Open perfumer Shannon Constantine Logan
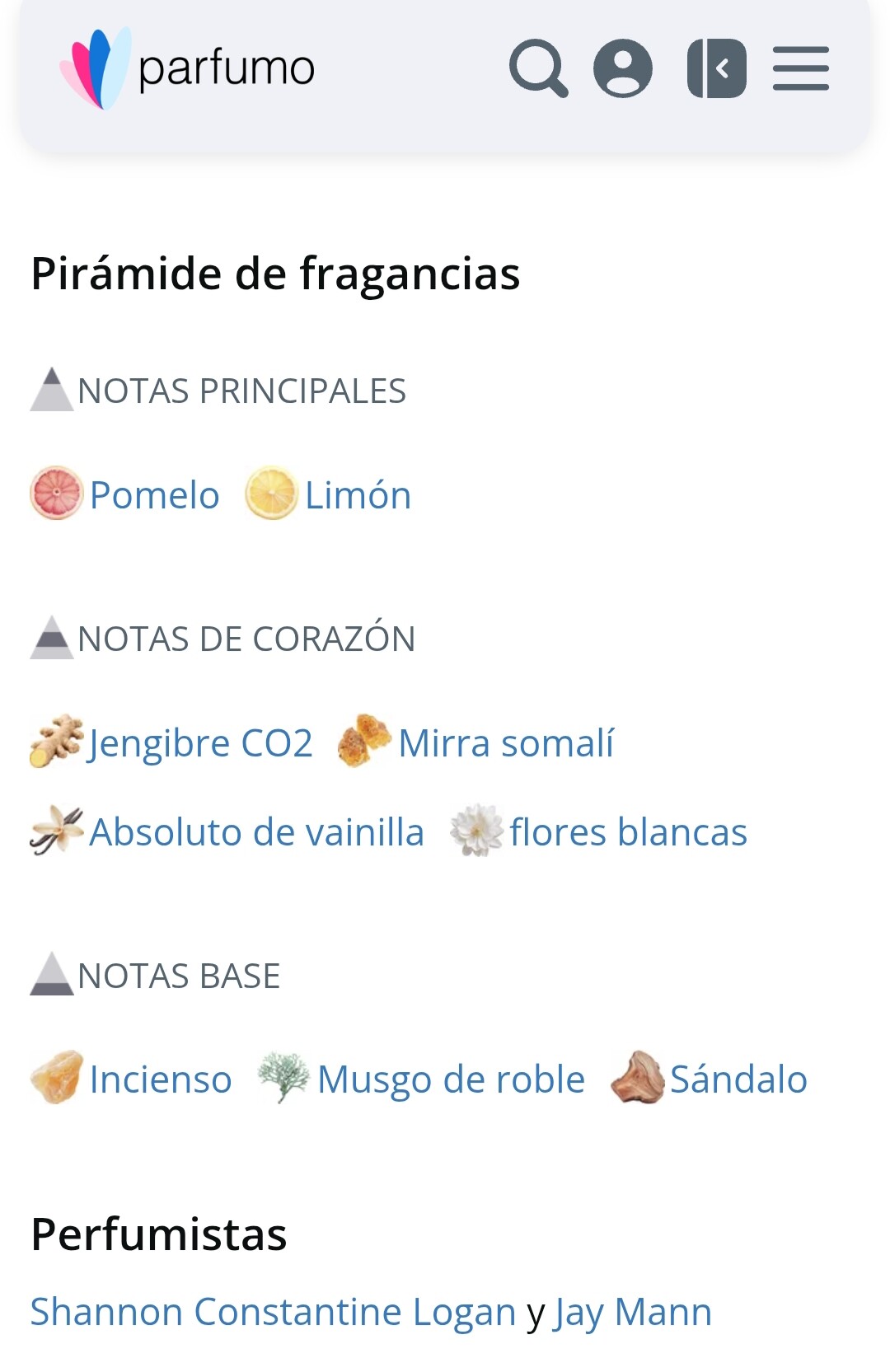Viewport: 890px width, 1372px height. 273,1312
